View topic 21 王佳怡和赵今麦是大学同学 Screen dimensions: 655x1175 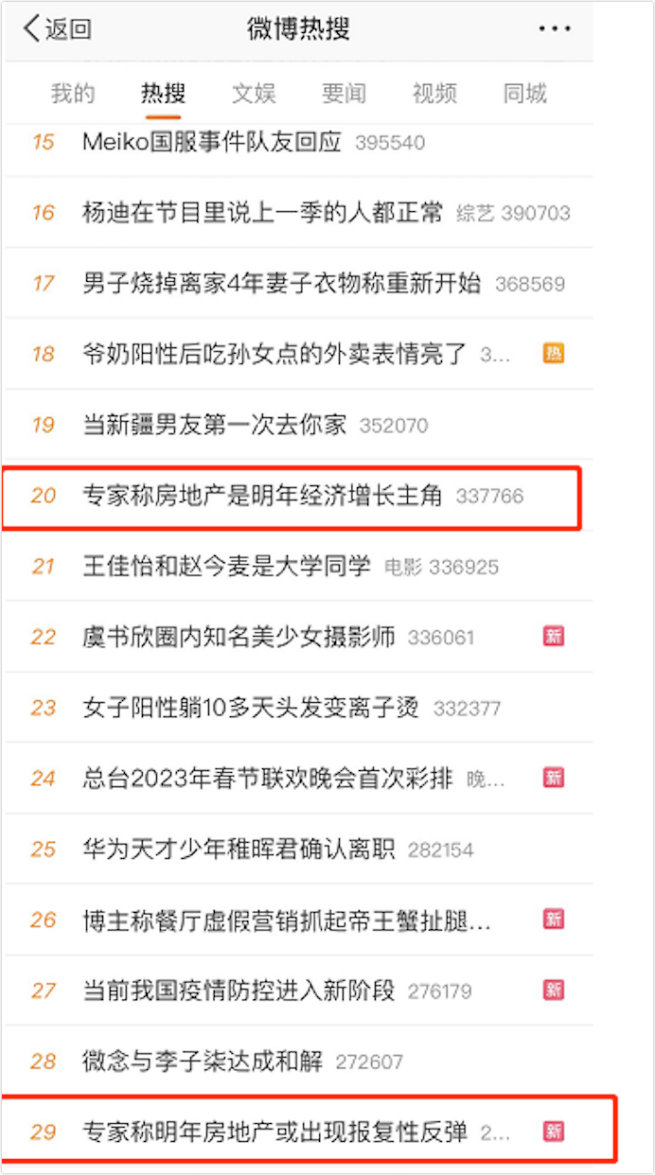[x=232, y=567]
